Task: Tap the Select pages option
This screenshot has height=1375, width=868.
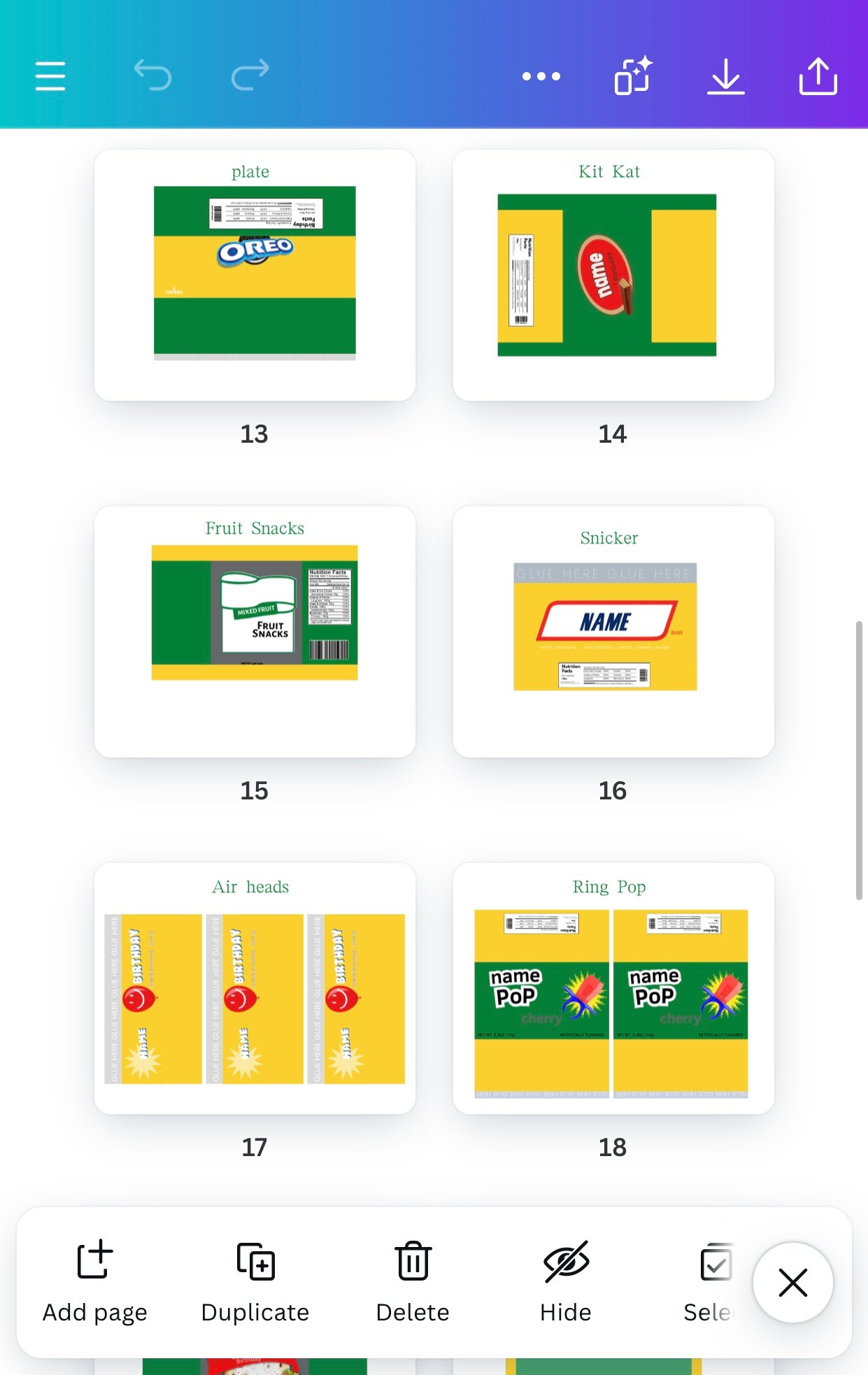Action: [x=713, y=1281]
